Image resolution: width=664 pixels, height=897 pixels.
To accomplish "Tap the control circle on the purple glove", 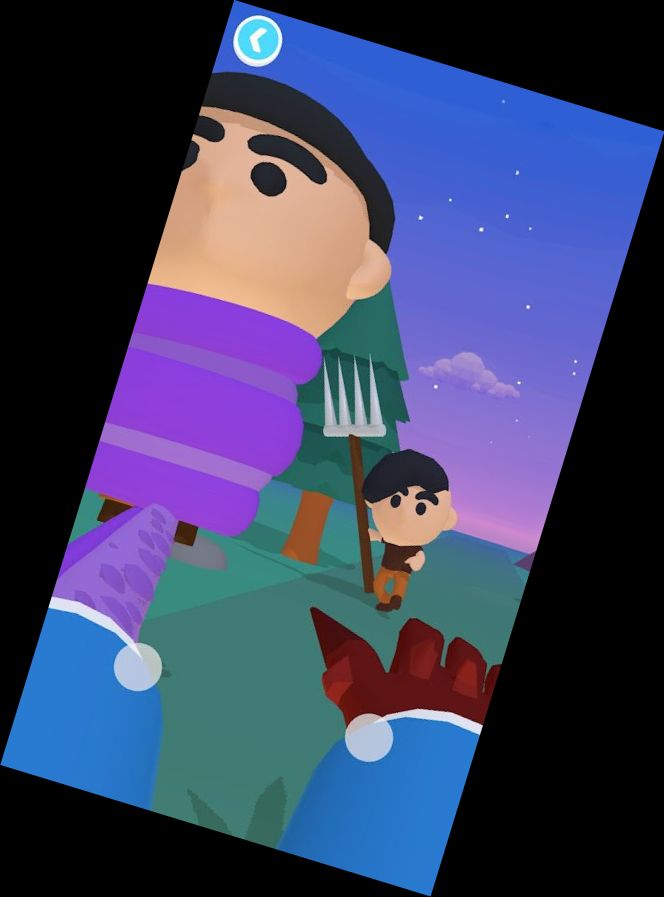I will 137,667.
